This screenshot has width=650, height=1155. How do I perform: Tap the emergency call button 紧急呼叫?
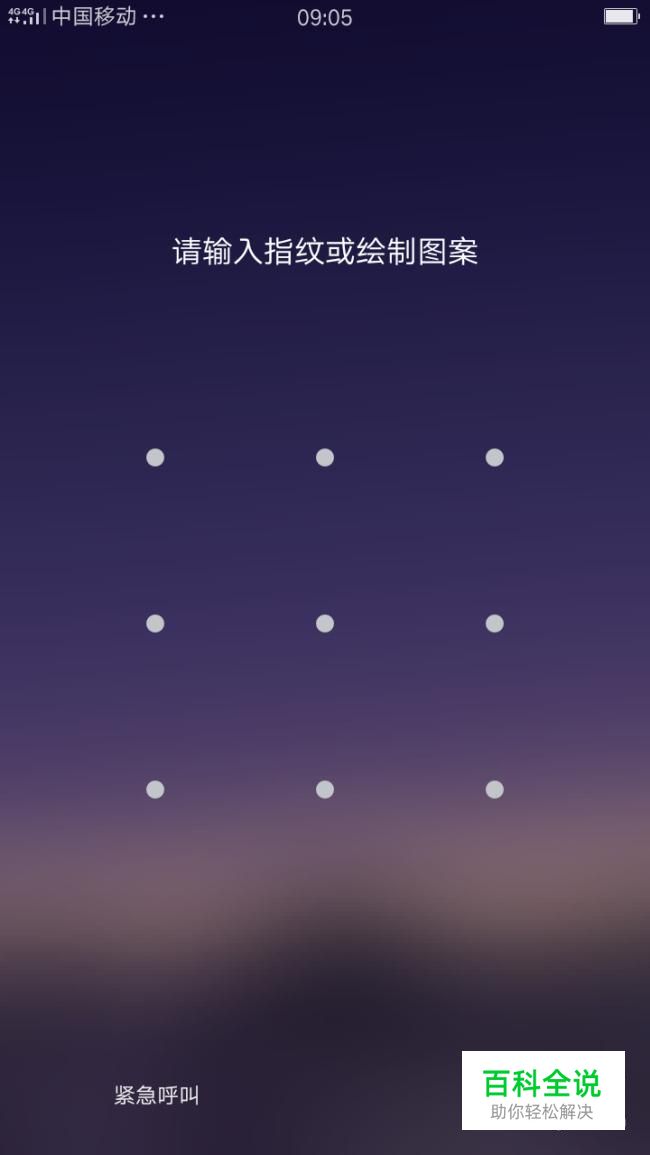tap(157, 1095)
